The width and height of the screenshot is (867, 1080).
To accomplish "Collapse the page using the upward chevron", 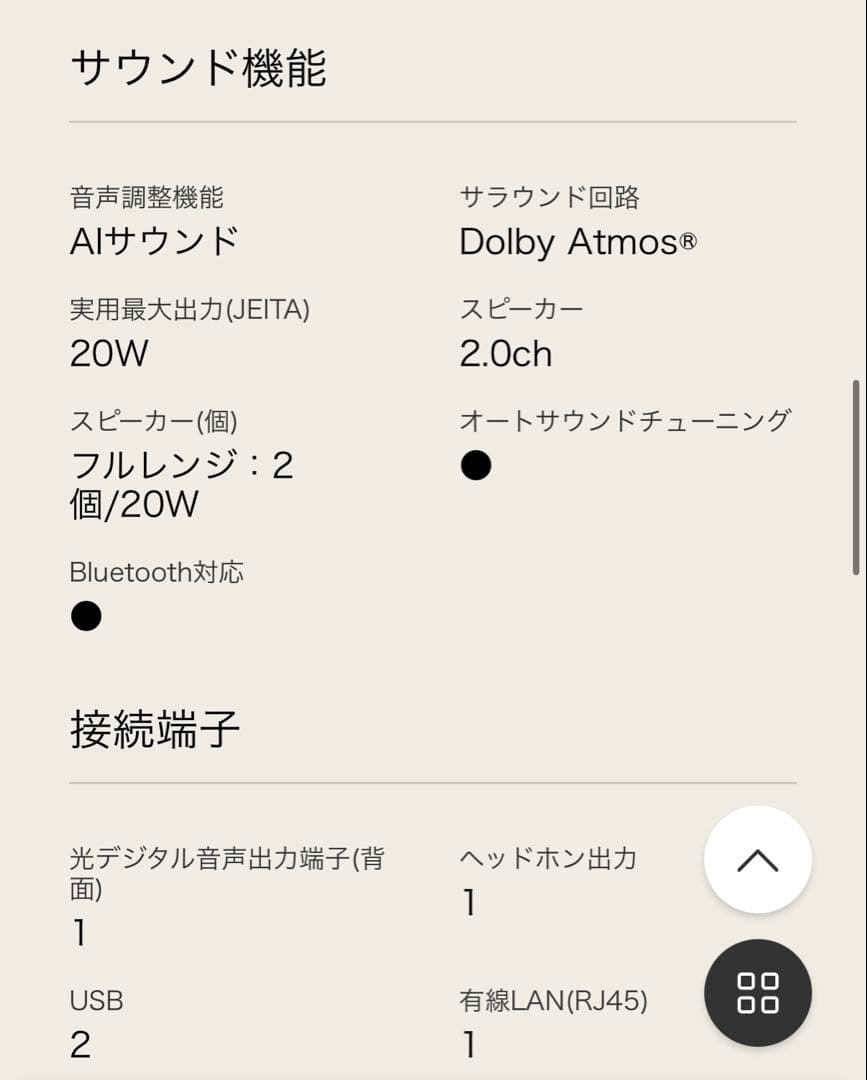I will click(x=757, y=859).
